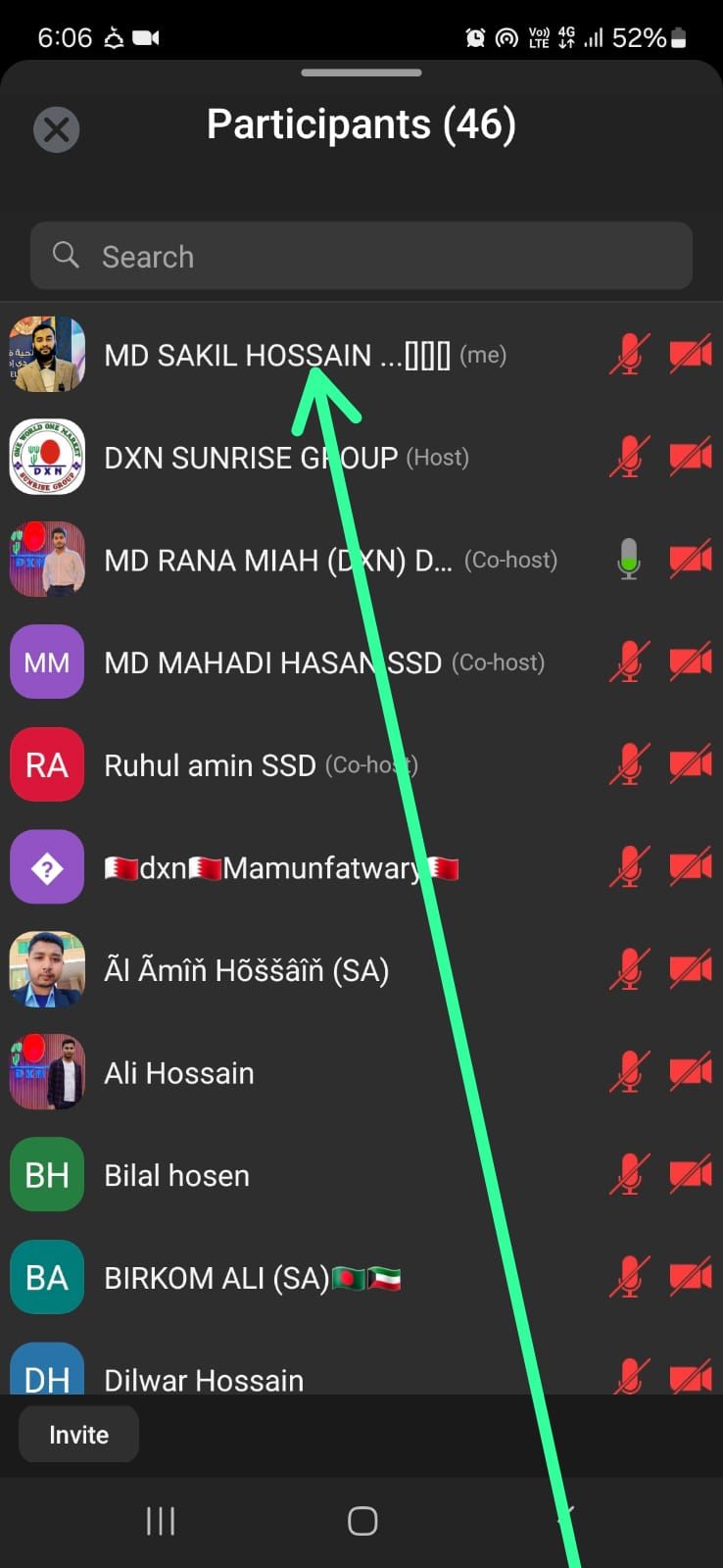This screenshot has width=723, height=1568.
Task: Tap the camera-off icon on my row
Action: pos(691,355)
